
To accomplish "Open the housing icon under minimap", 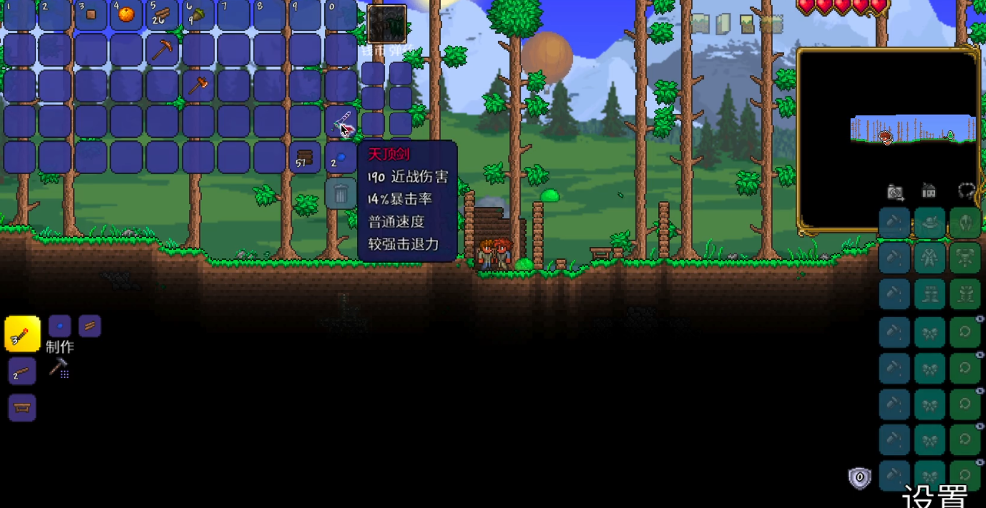I will (x=929, y=191).
